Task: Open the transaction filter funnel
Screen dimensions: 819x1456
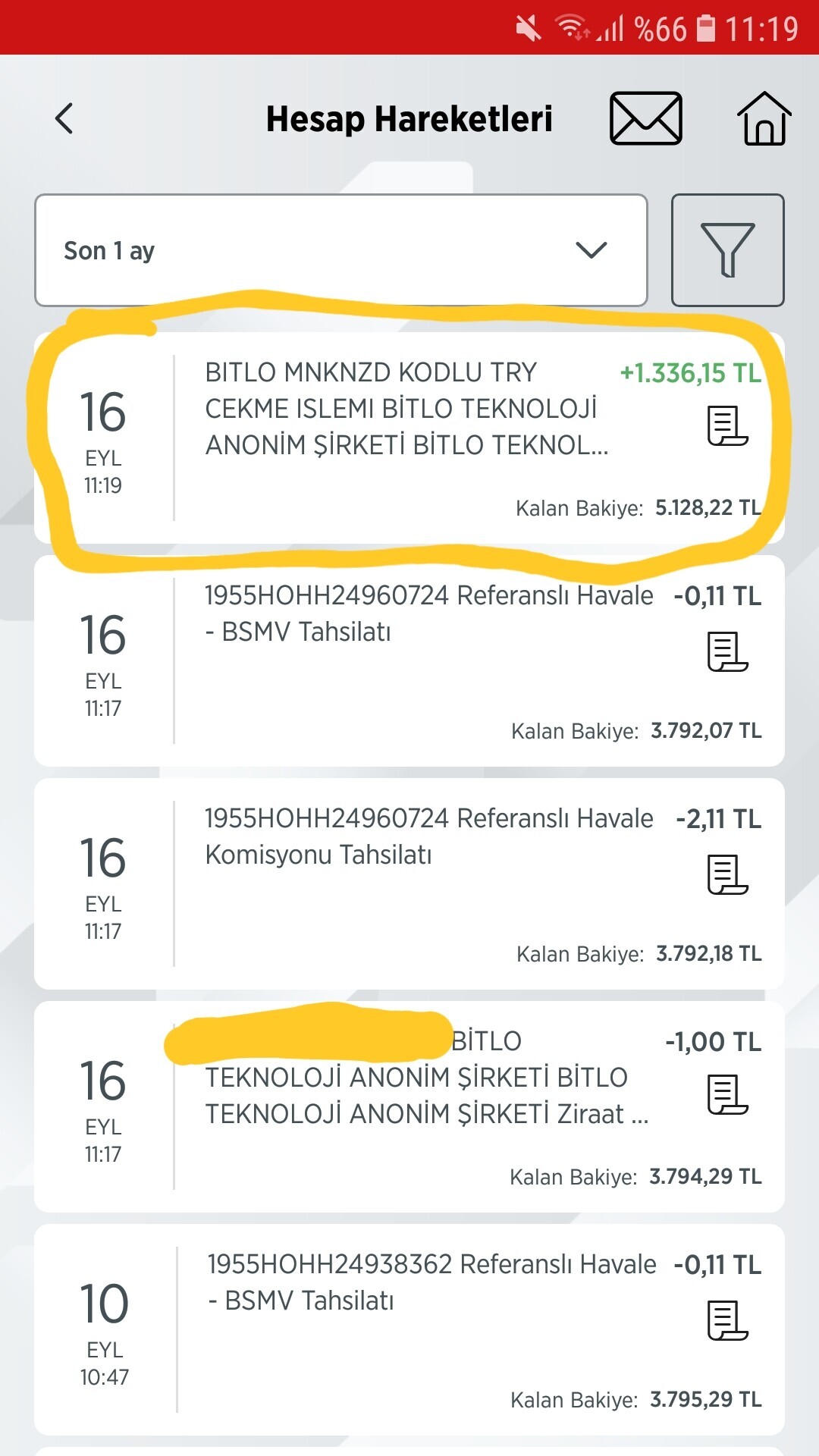Action: tap(727, 250)
